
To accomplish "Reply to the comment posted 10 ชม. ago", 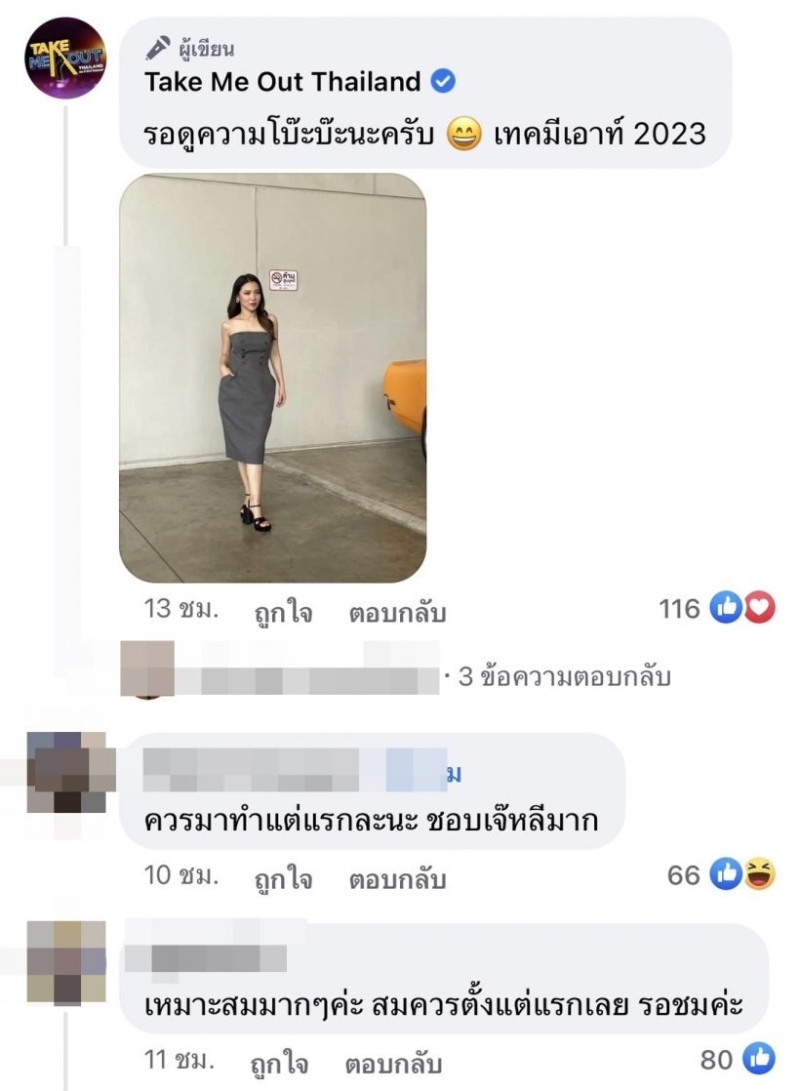I will pyautogui.click(x=396, y=879).
